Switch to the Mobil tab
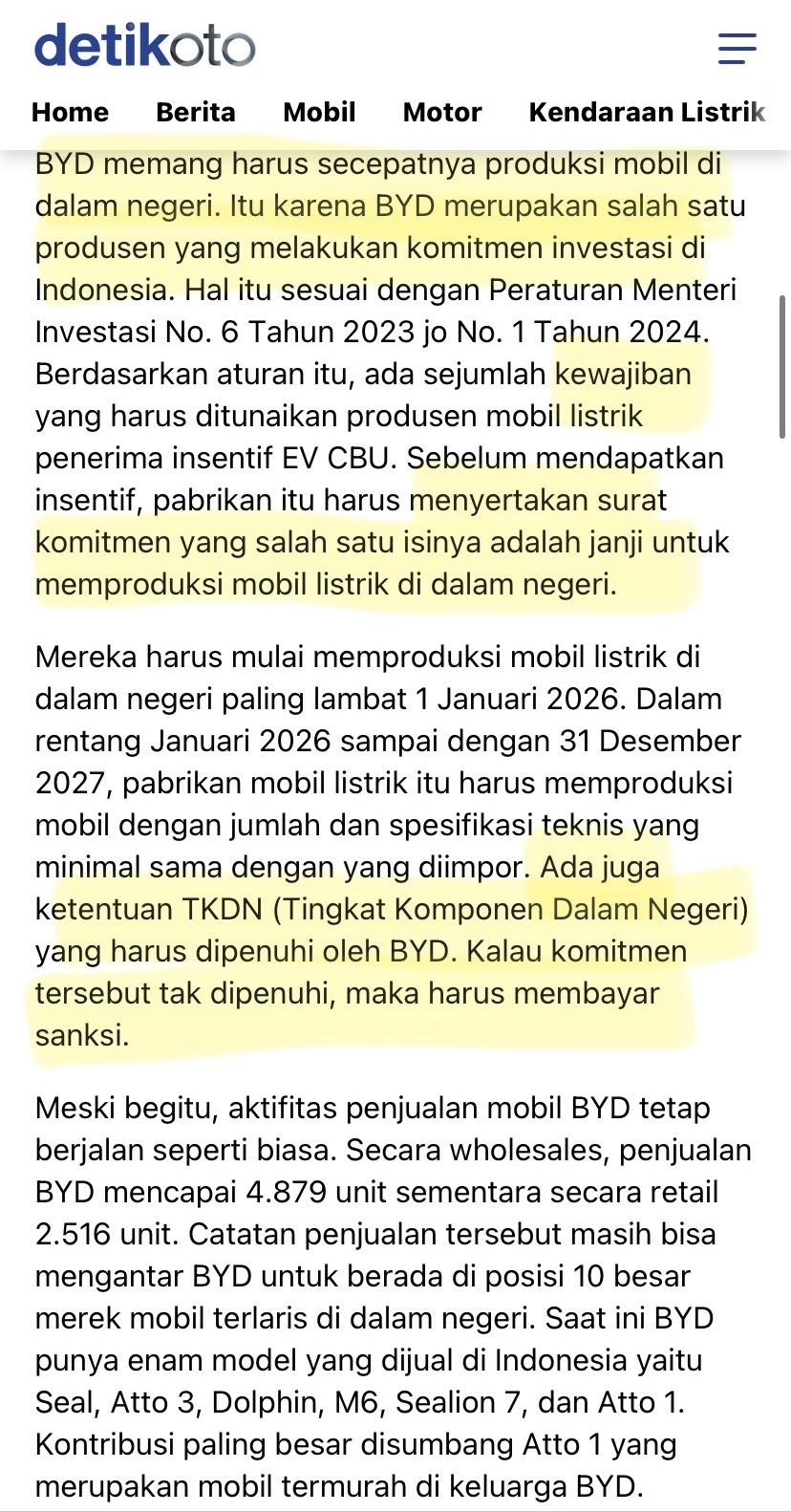 [317, 112]
